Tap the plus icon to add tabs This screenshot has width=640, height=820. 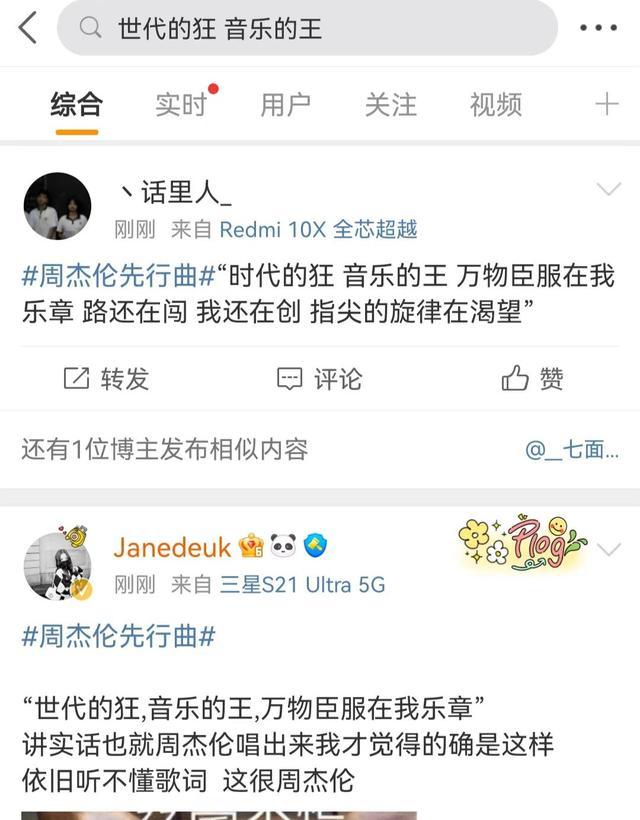(x=606, y=104)
